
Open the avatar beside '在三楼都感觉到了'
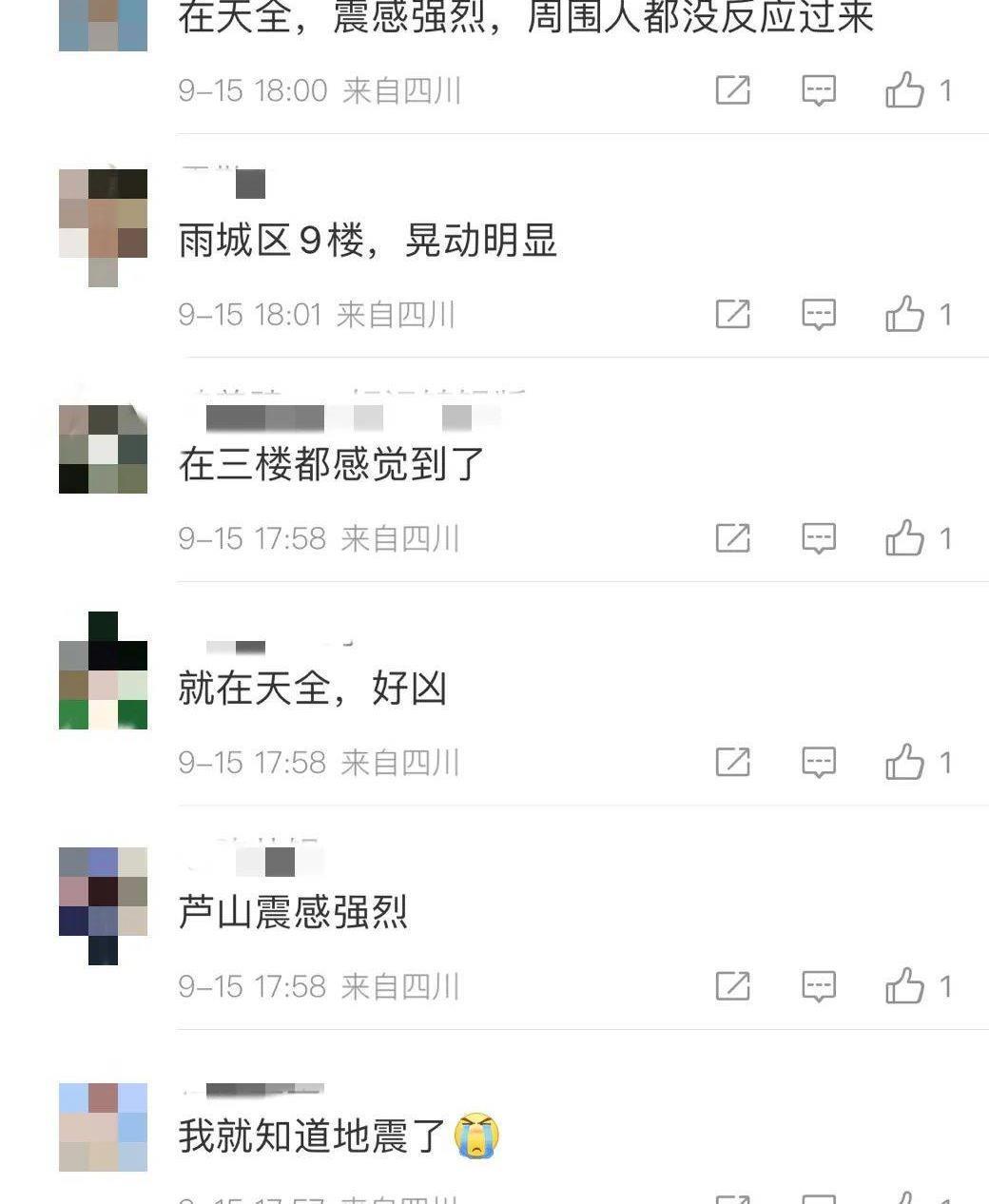[x=103, y=449]
